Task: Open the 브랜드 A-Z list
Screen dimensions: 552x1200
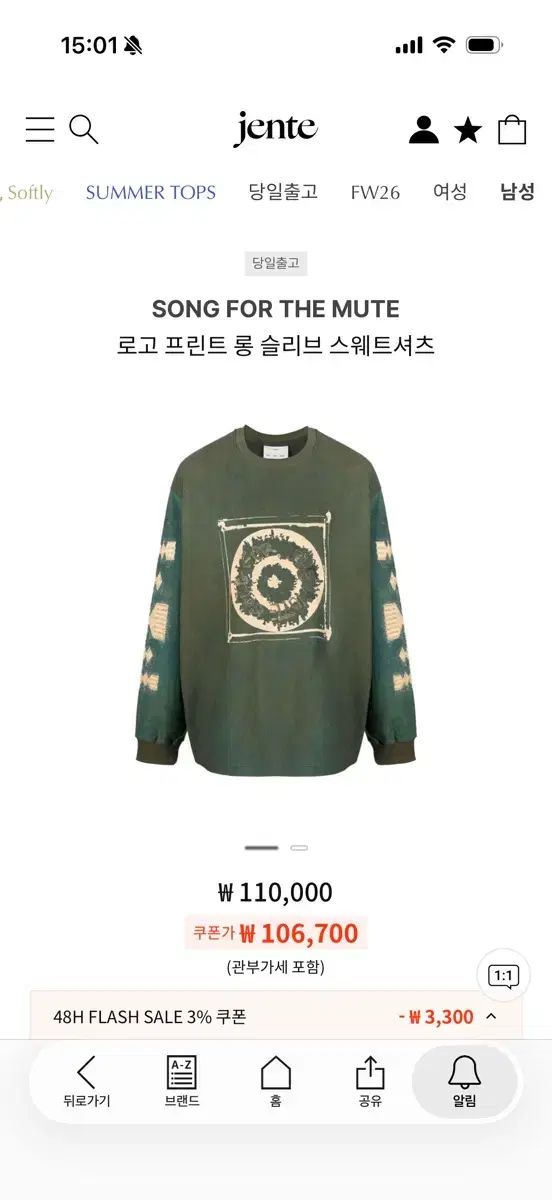Action: 182,1082
